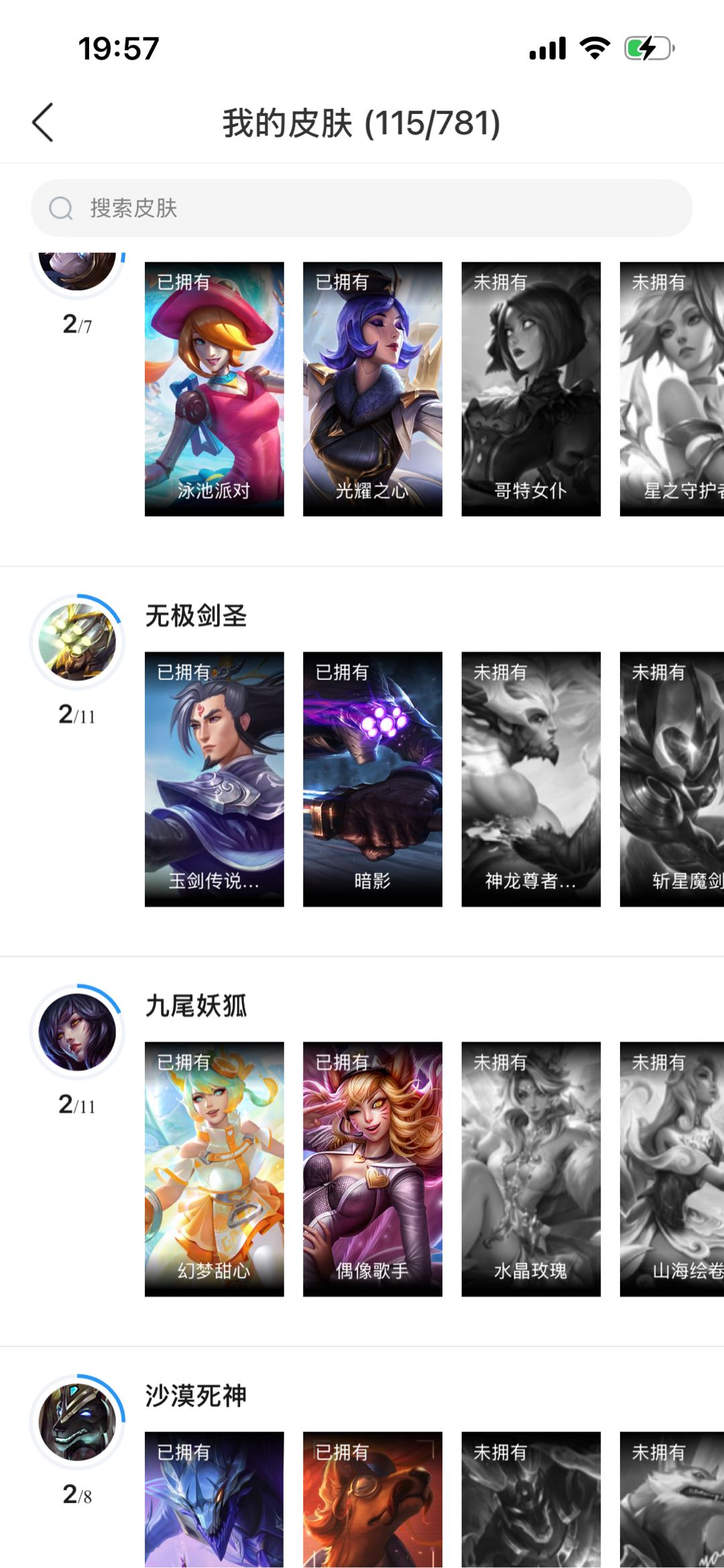Image resolution: width=724 pixels, height=1568 pixels.
Task: View the 水晶玫瑰 unowned skin
Action: (x=531, y=1169)
